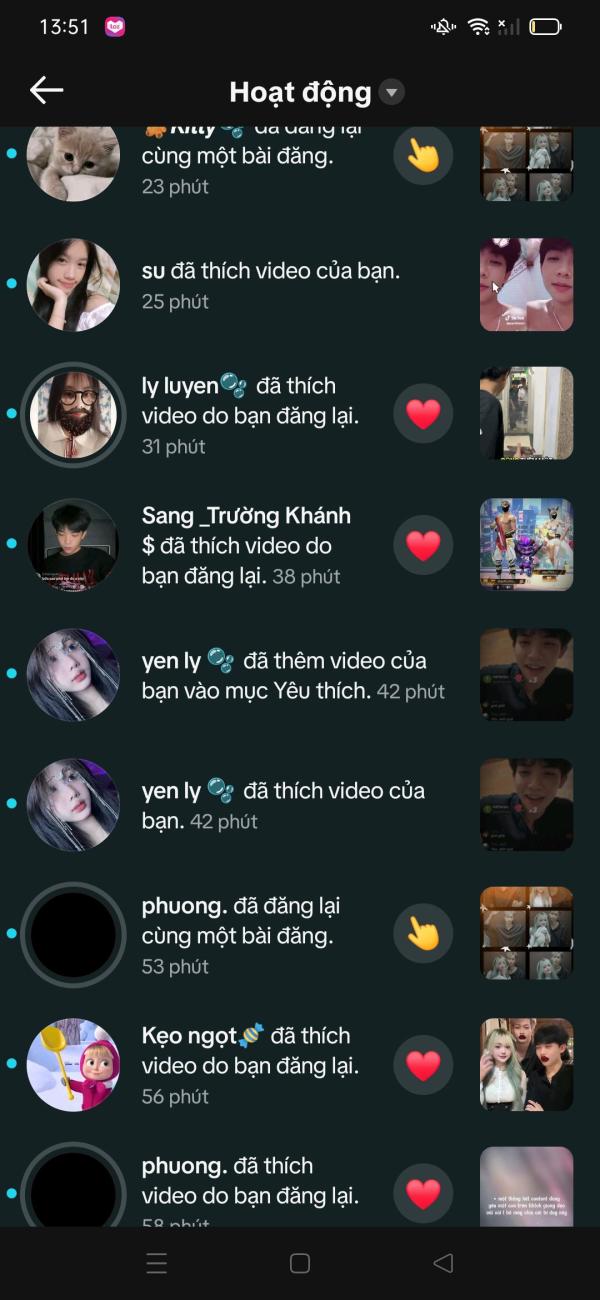Open the recent apps menu button

tap(157, 1263)
